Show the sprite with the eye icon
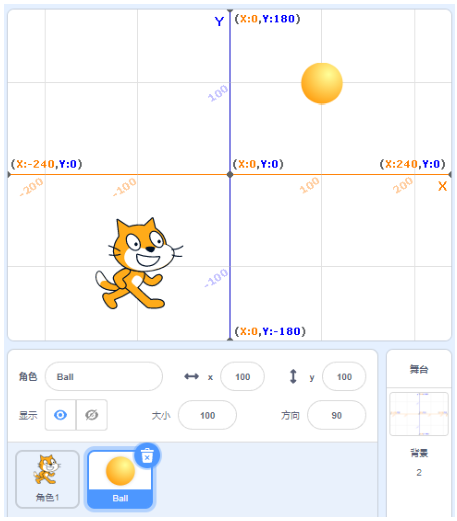457x521 pixels. pyautogui.click(x=60, y=415)
